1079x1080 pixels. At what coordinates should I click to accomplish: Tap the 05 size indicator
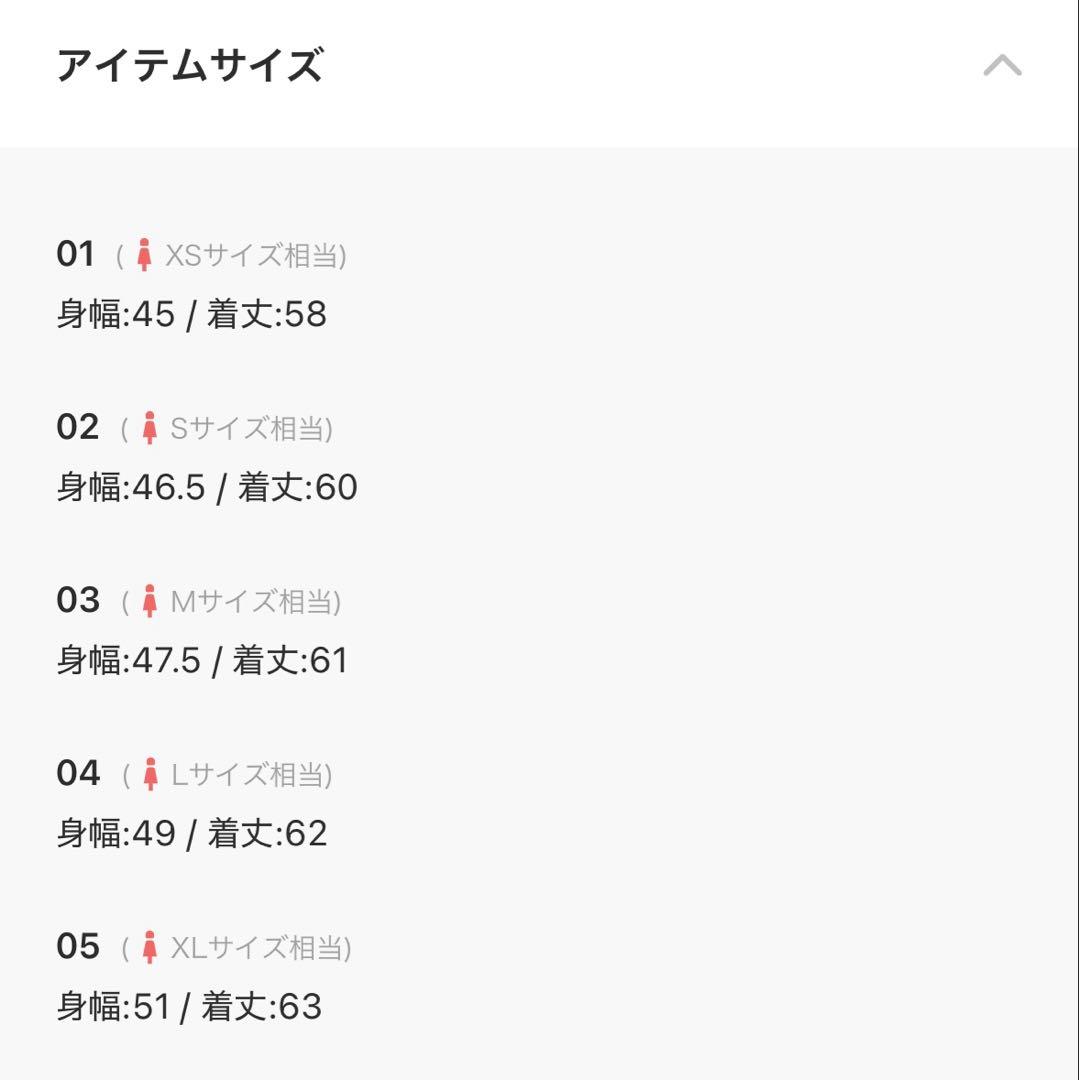pyautogui.click(x=77, y=945)
